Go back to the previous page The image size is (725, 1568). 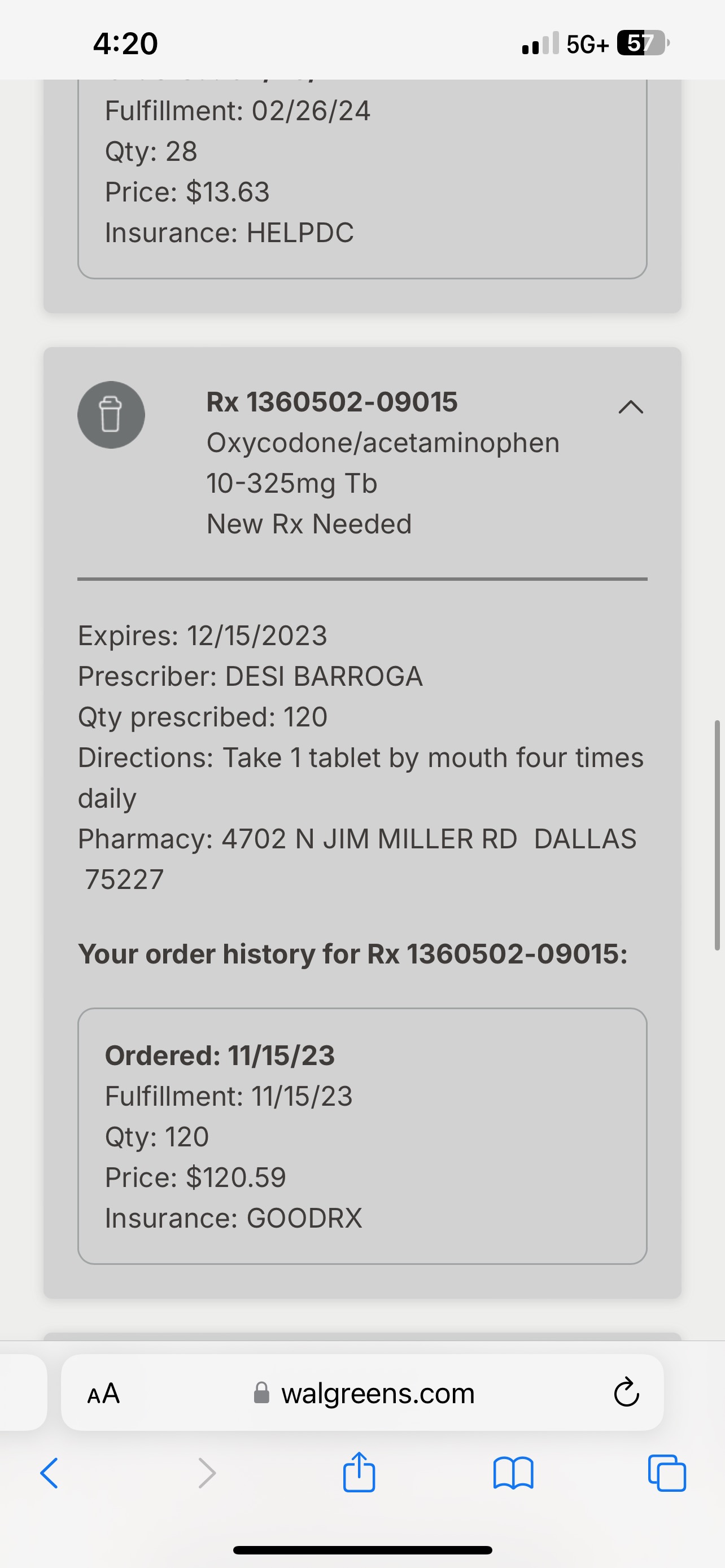49,1473
